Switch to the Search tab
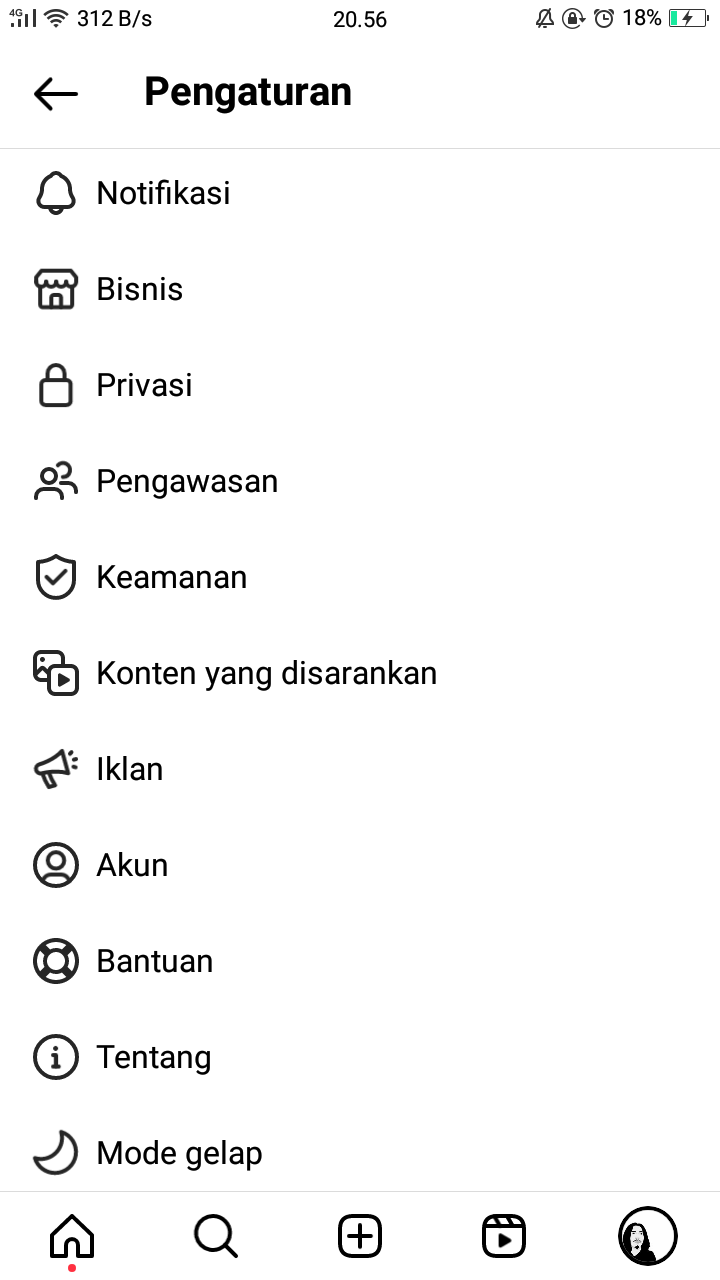The width and height of the screenshot is (720, 1280). 216,1237
